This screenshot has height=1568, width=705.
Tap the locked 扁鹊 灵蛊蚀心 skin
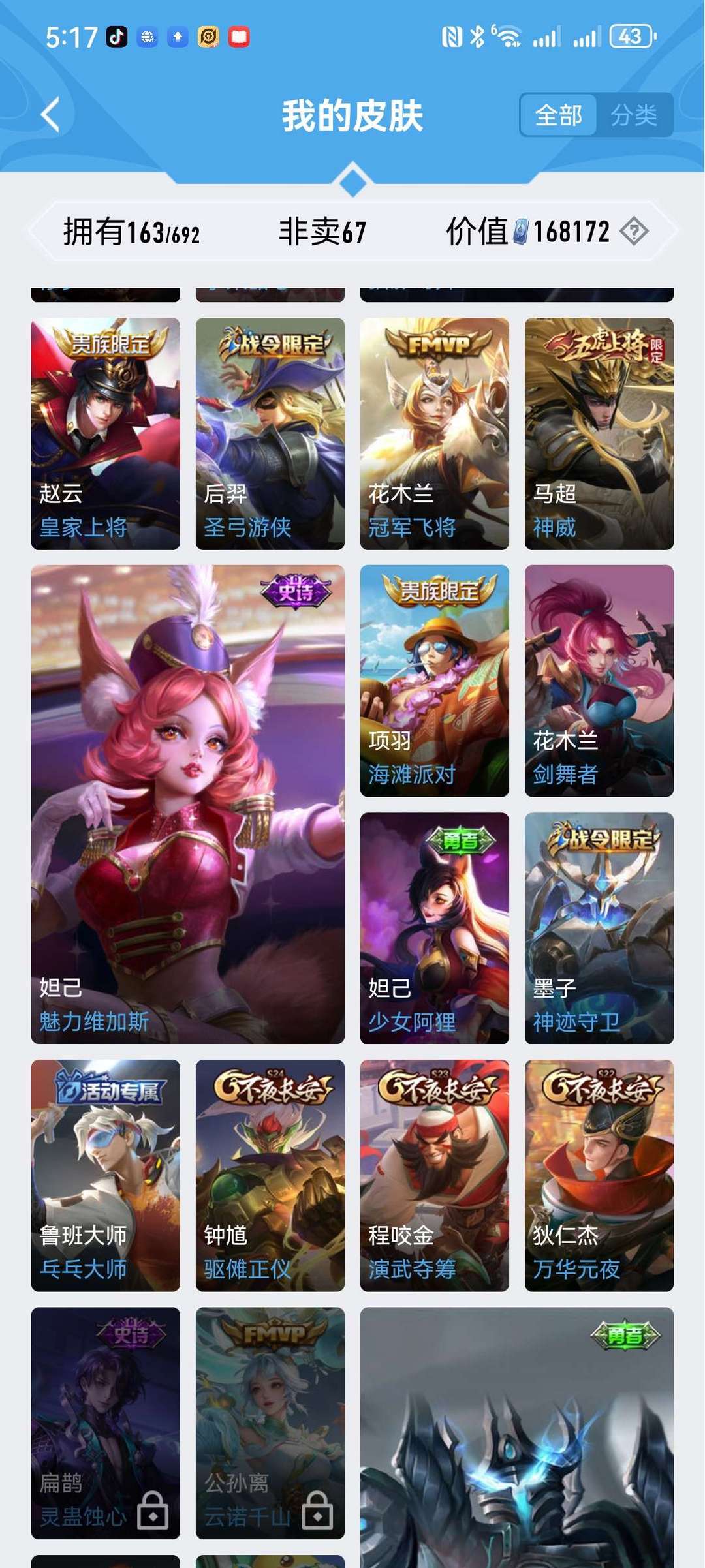(106, 1422)
